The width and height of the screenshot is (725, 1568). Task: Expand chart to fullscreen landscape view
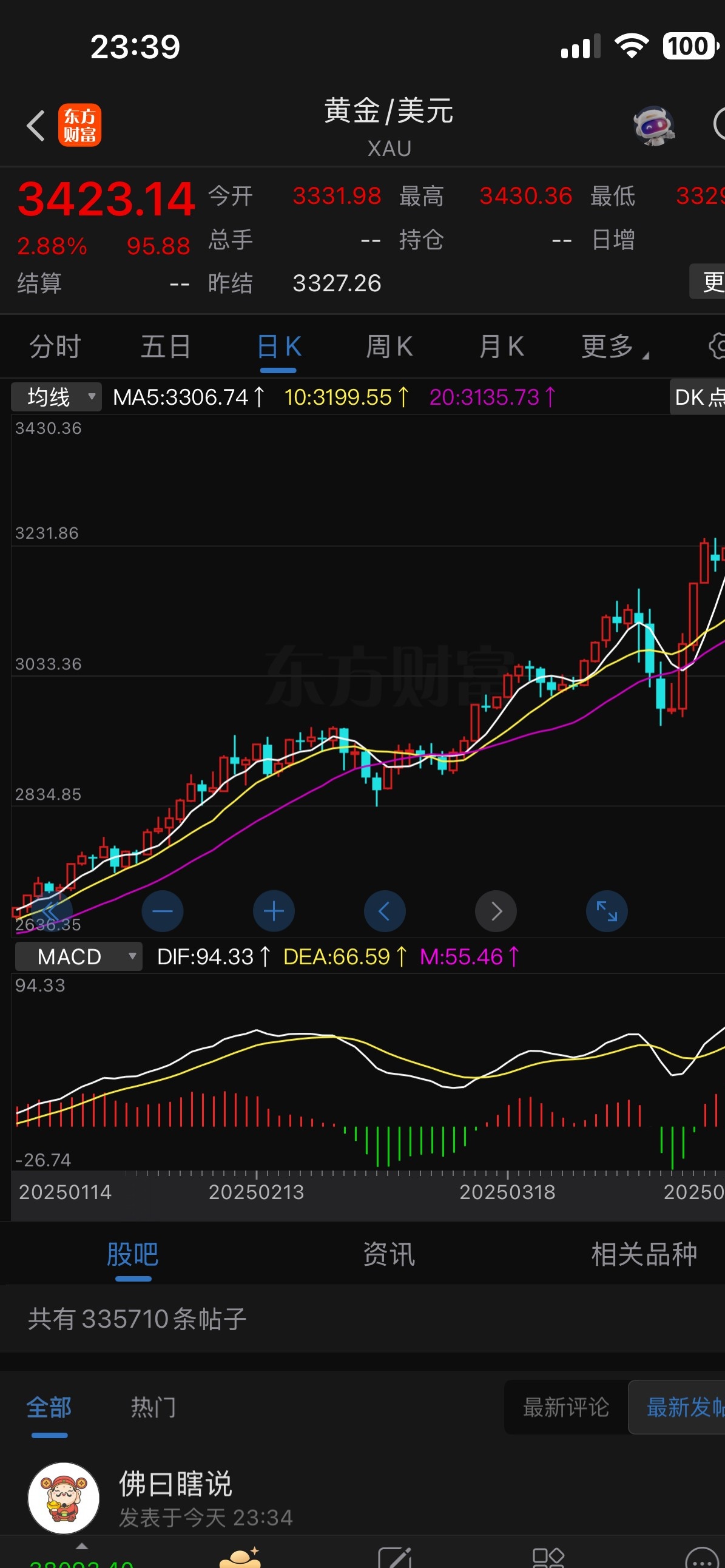(x=607, y=911)
